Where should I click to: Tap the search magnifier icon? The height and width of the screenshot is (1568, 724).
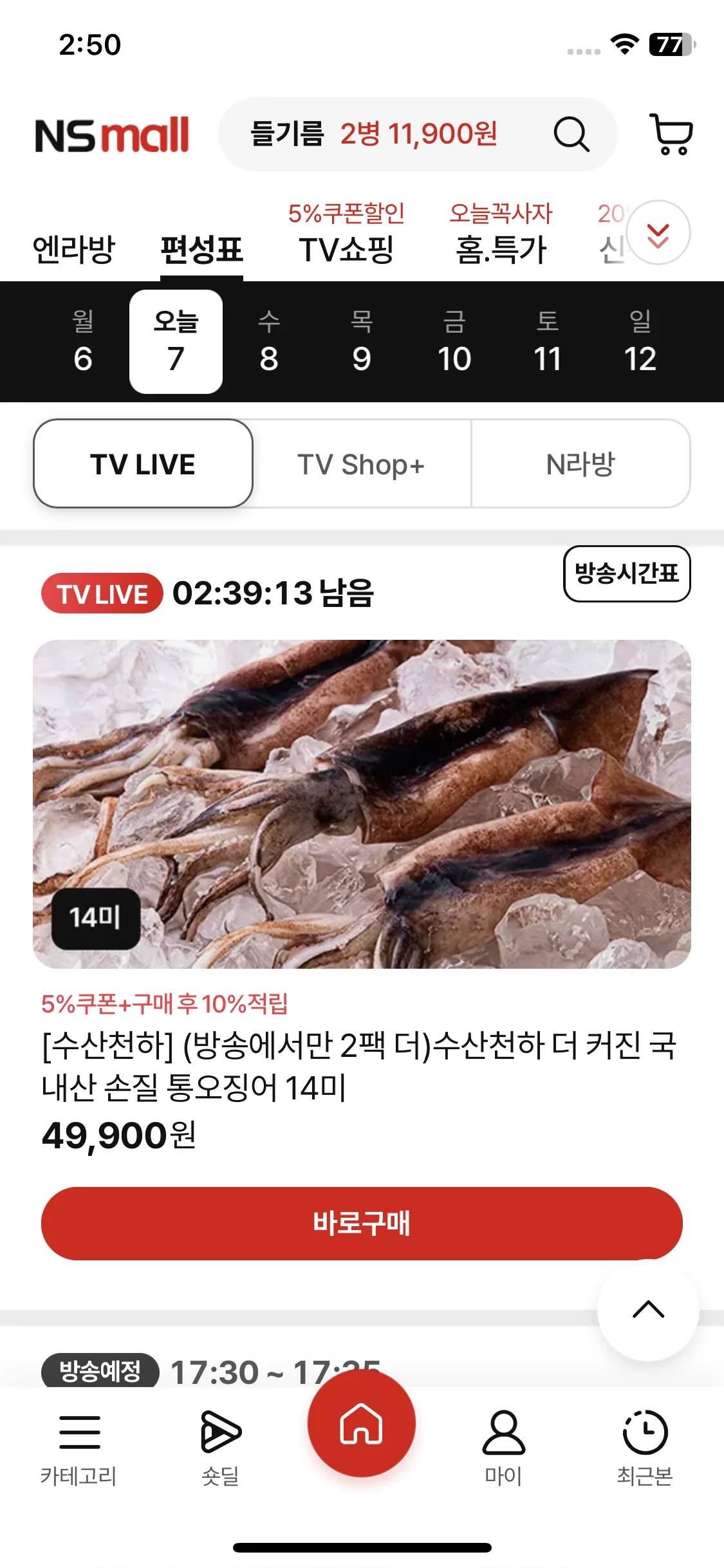(x=571, y=134)
